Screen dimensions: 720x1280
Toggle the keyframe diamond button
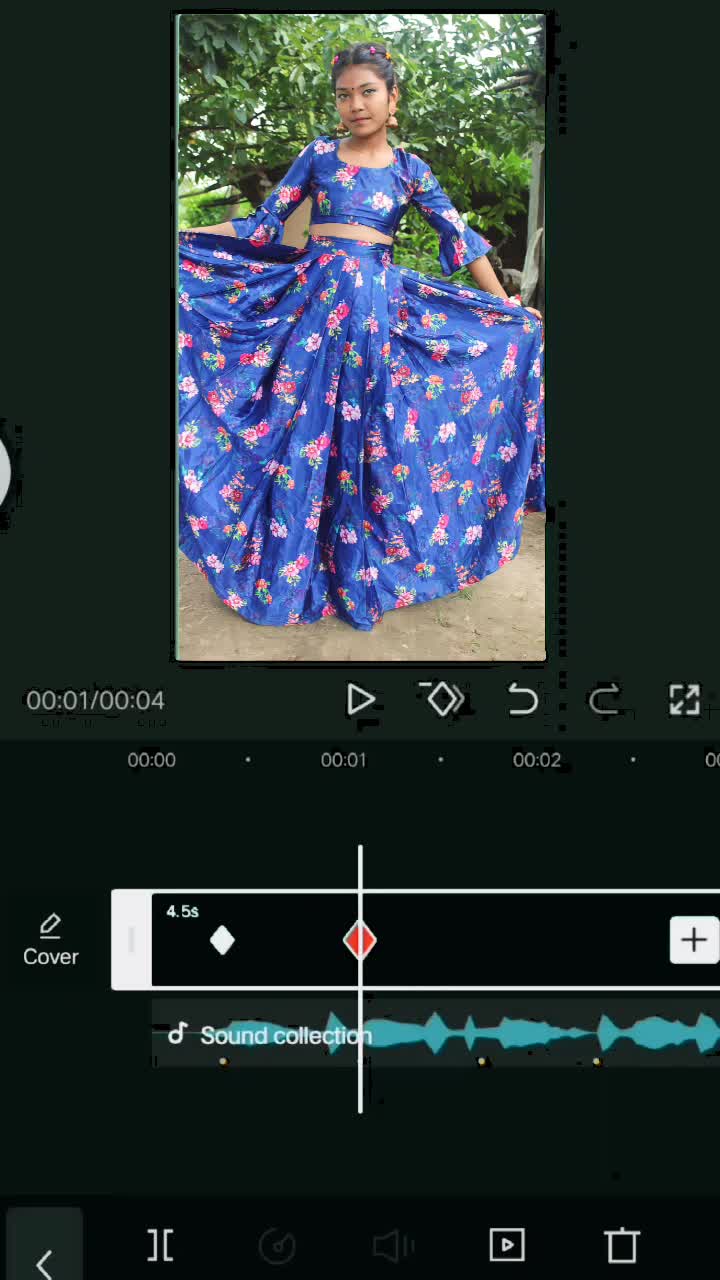442,699
